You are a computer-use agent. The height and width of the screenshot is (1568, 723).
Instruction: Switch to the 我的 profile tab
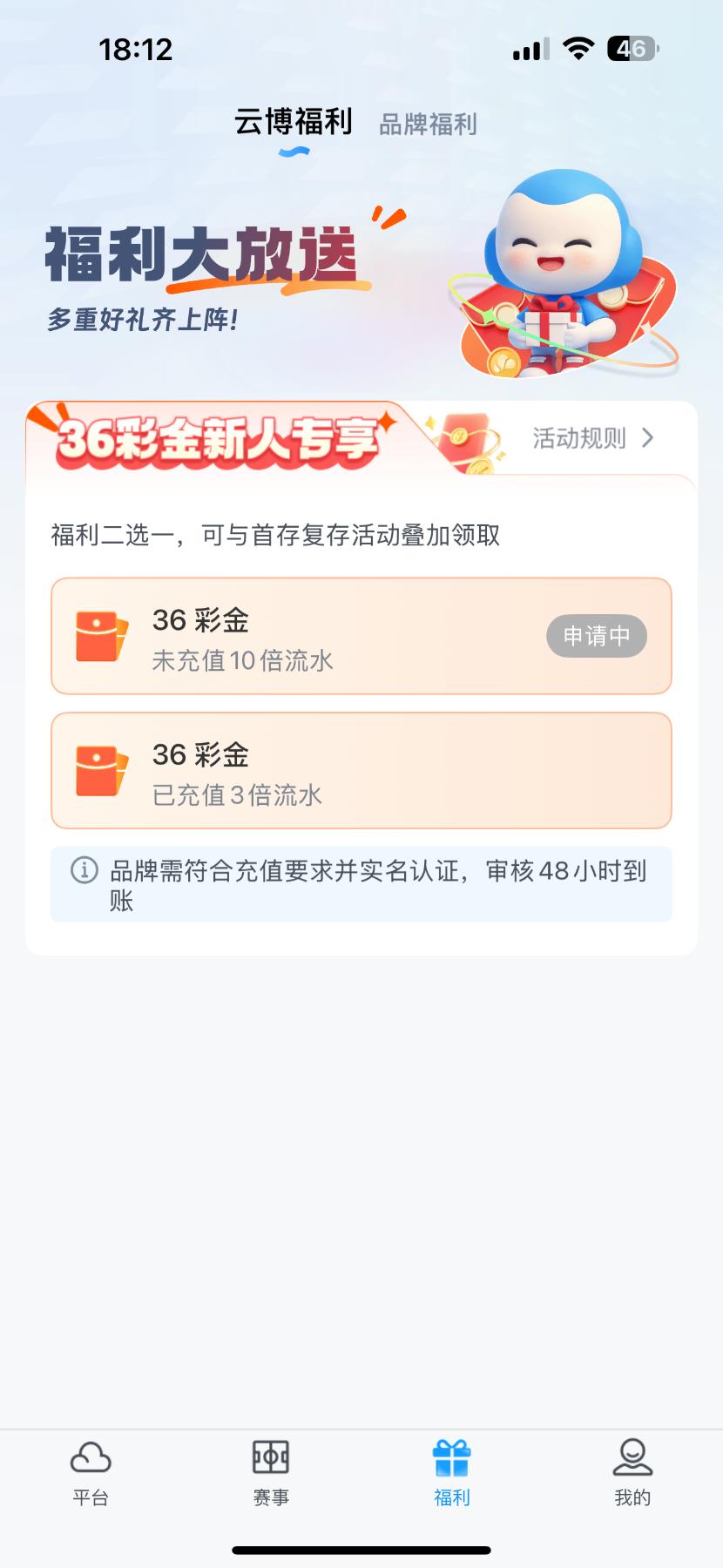click(632, 1471)
